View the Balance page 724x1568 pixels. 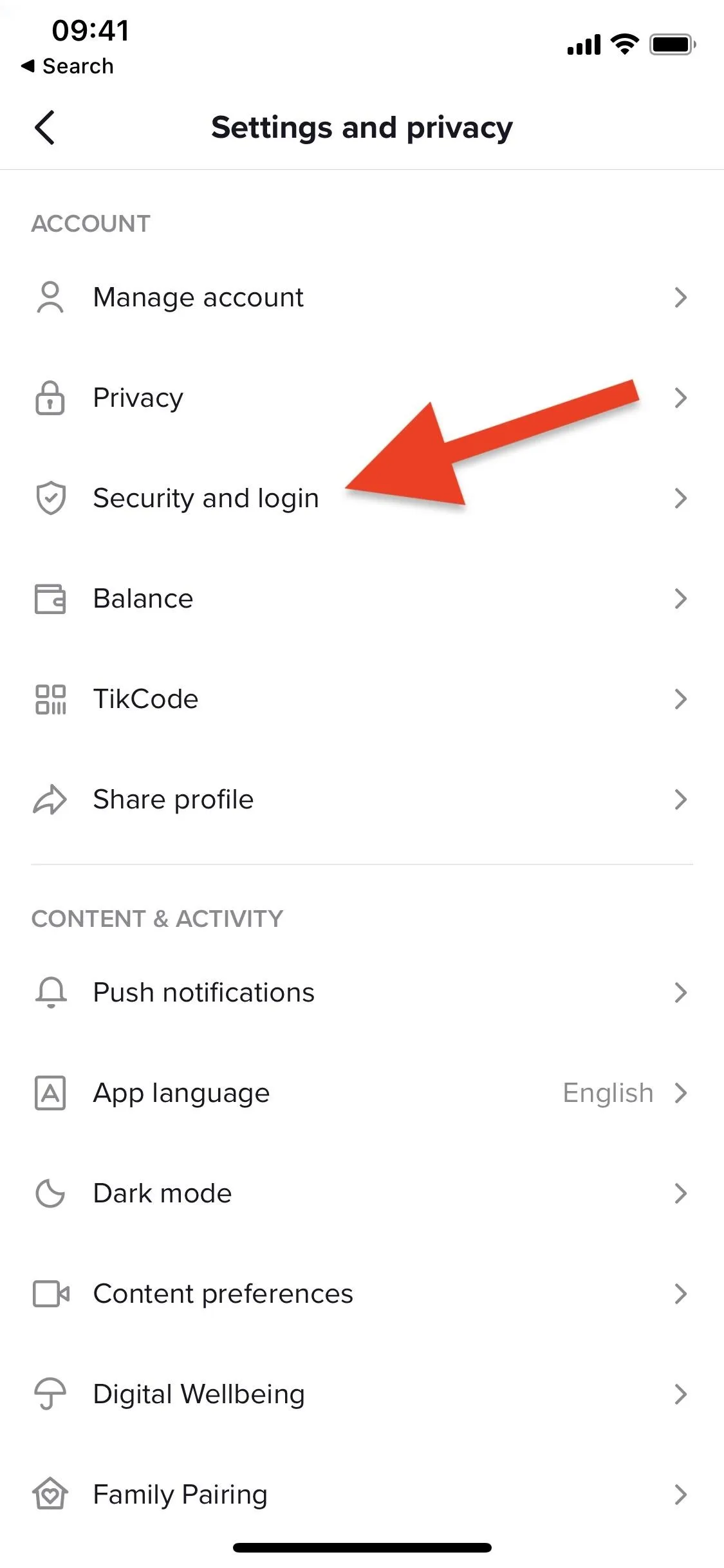(x=362, y=599)
